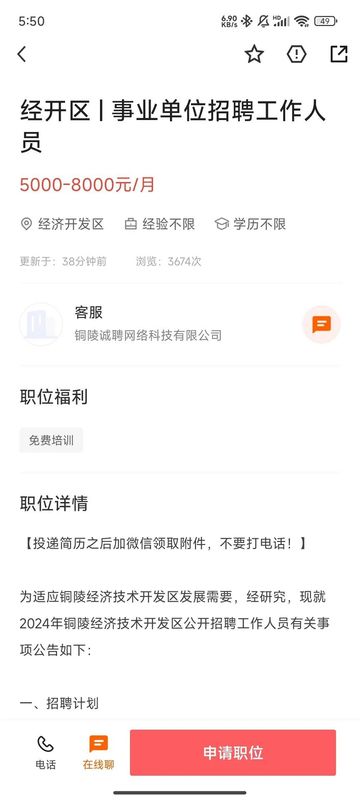Share this job posting
The image size is (360, 800).
pyautogui.click(x=339, y=54)
